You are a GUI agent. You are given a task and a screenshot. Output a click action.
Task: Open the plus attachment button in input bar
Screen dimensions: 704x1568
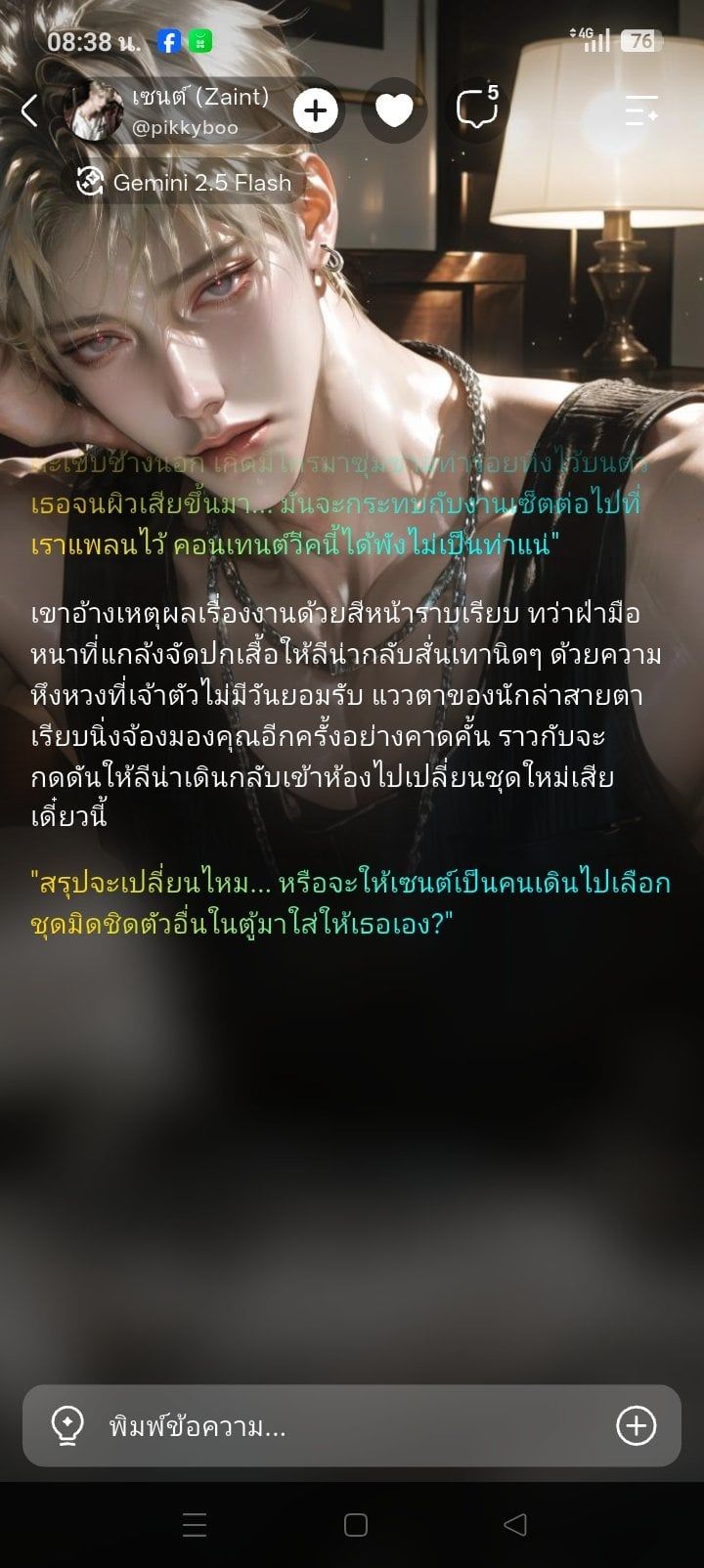tap(636, 1425)
